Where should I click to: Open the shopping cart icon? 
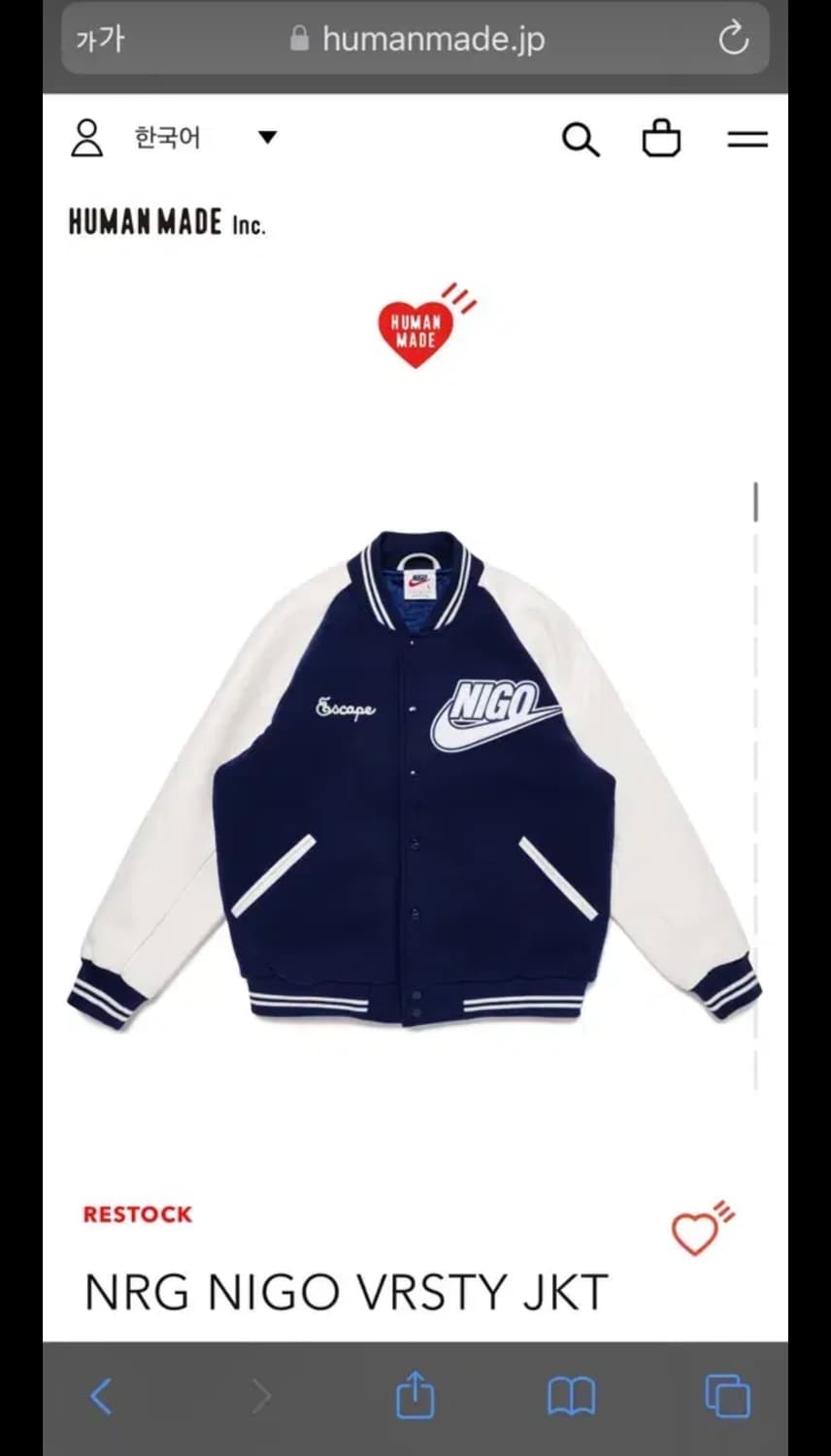[x=661, y=139]
